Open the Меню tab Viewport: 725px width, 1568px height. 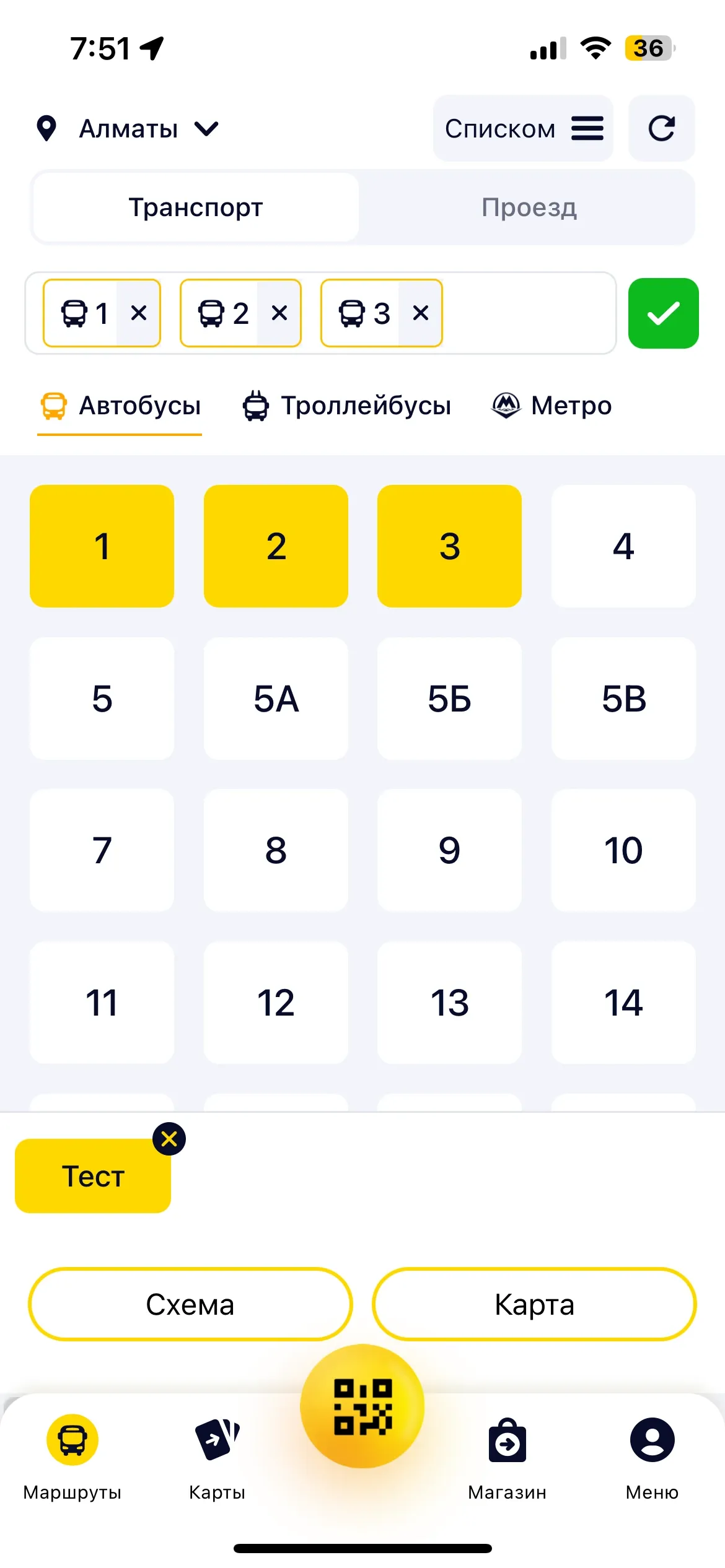[x=652, y=1457]
